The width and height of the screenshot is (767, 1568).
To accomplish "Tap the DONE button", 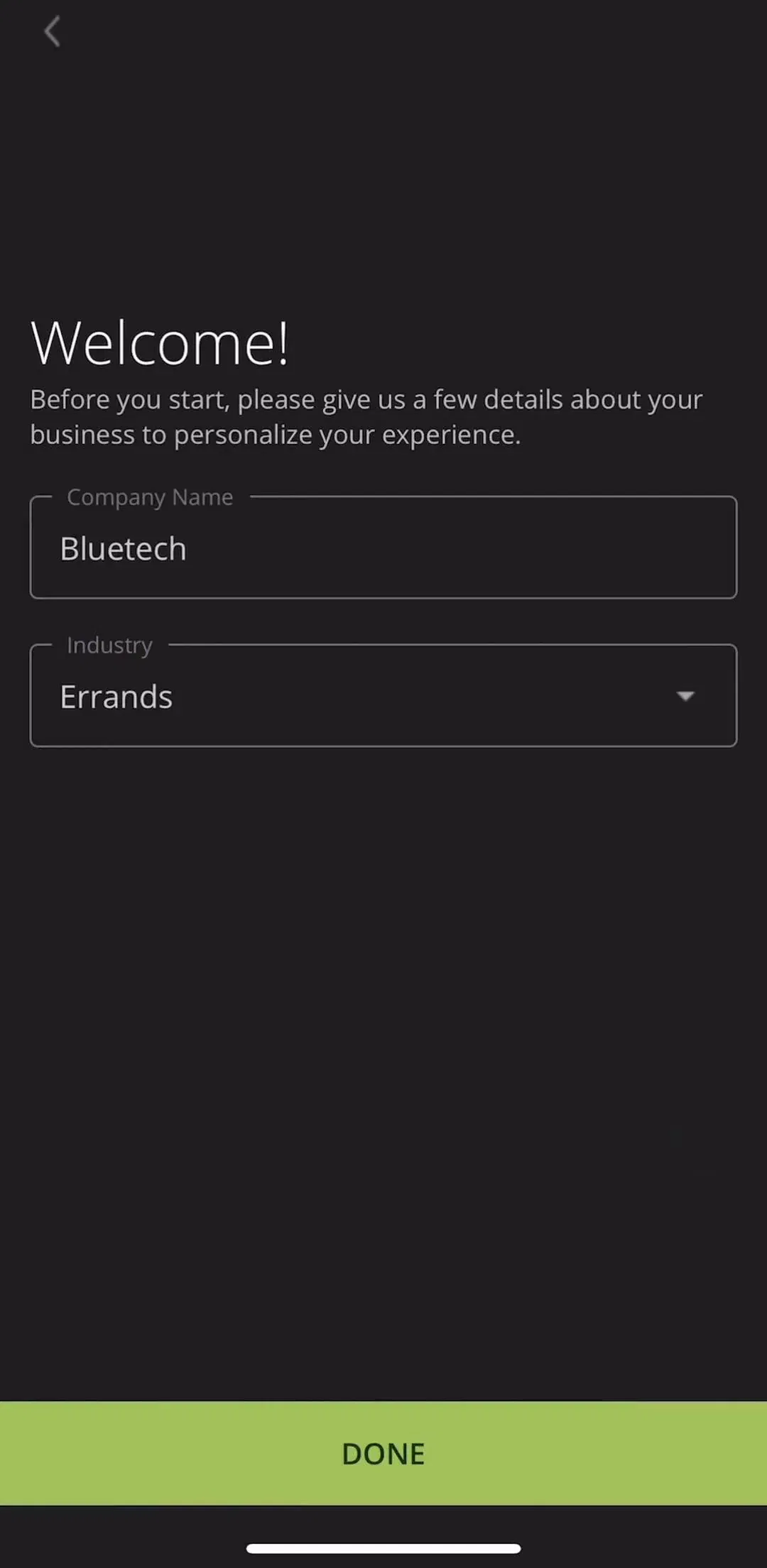I will pos(383,1453).
